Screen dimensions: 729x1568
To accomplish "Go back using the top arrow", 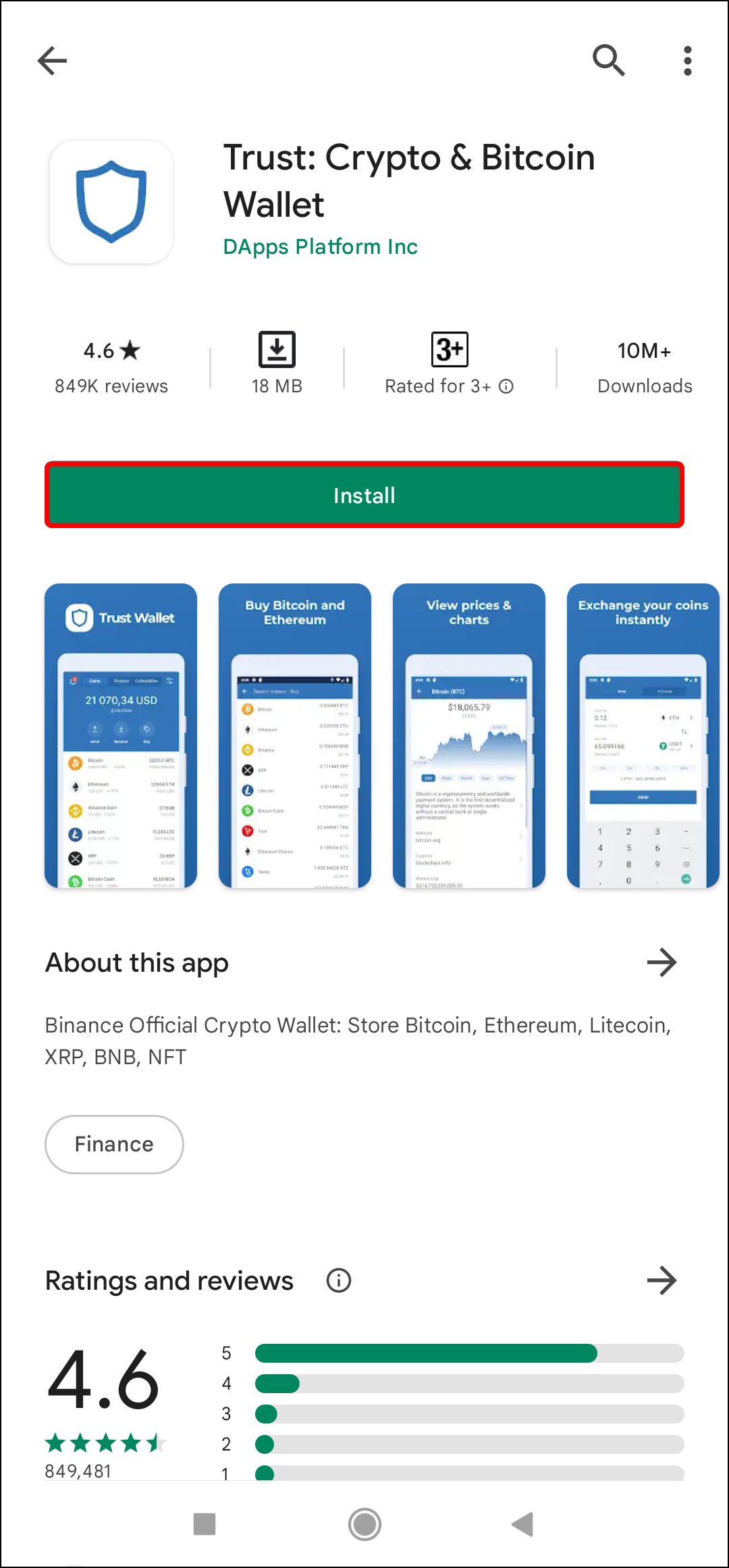I will tap(52, 61).
